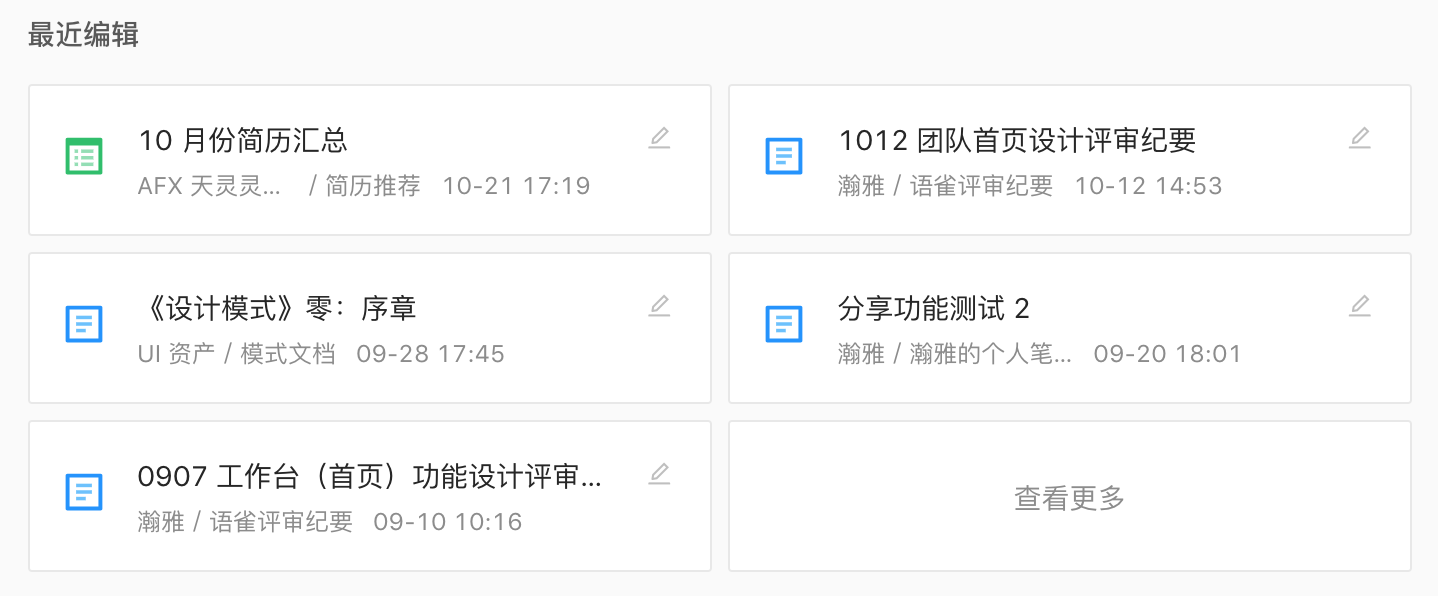
Task: Open the 分享功能测试 2 card
Action: coord(933,309)
